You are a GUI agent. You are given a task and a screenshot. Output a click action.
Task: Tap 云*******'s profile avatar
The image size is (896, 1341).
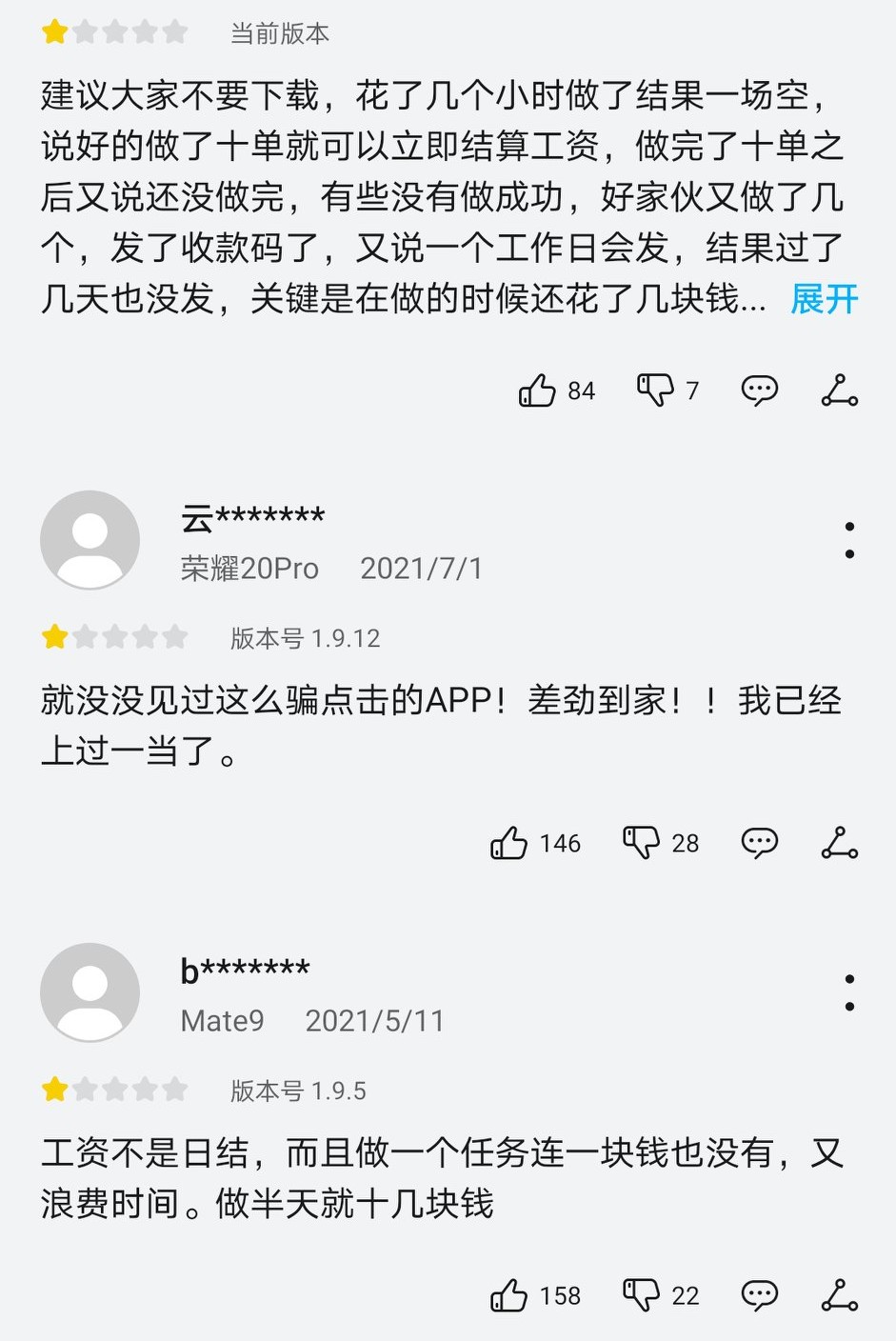(x=90, y=540)
